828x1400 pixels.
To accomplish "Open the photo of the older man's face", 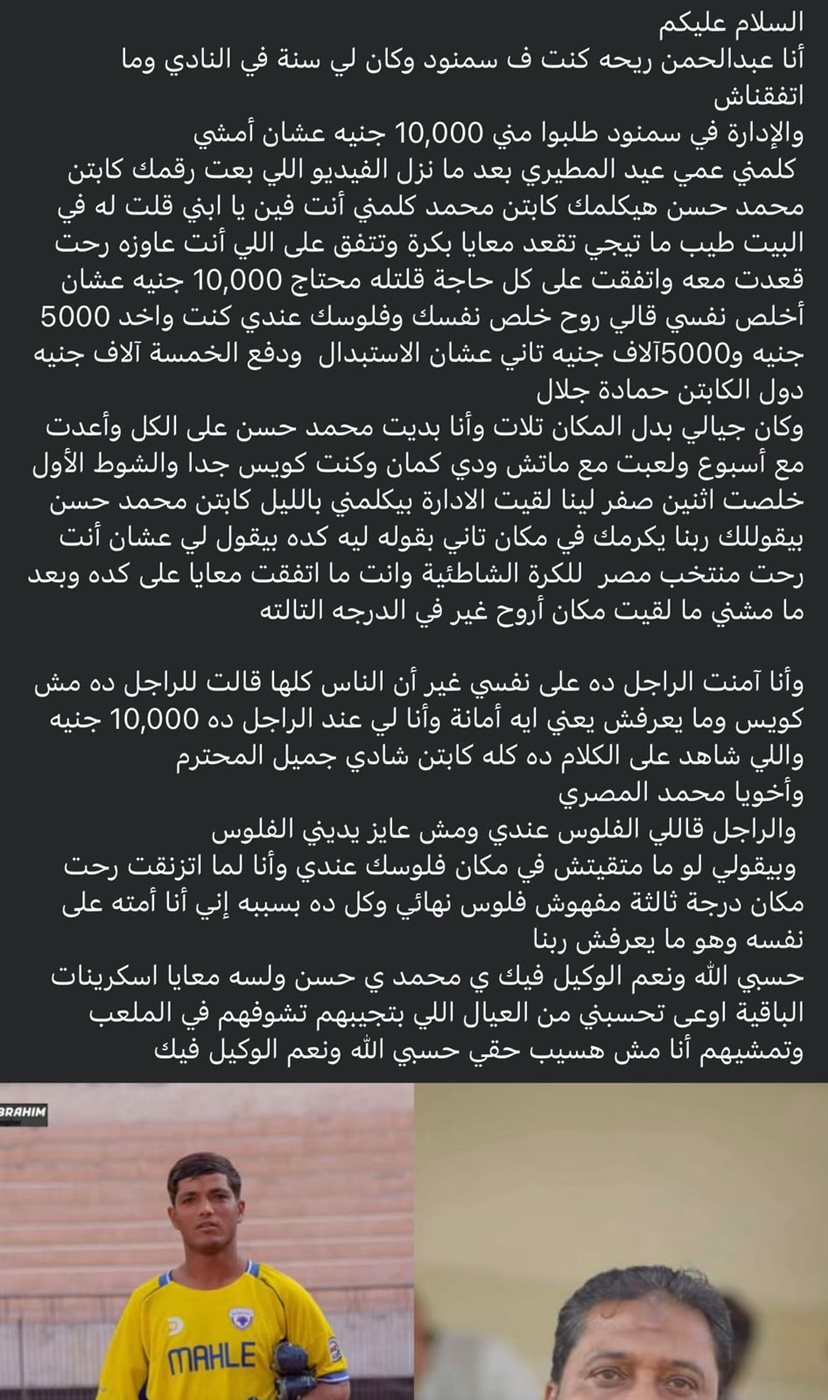I will coord(622,1241).
